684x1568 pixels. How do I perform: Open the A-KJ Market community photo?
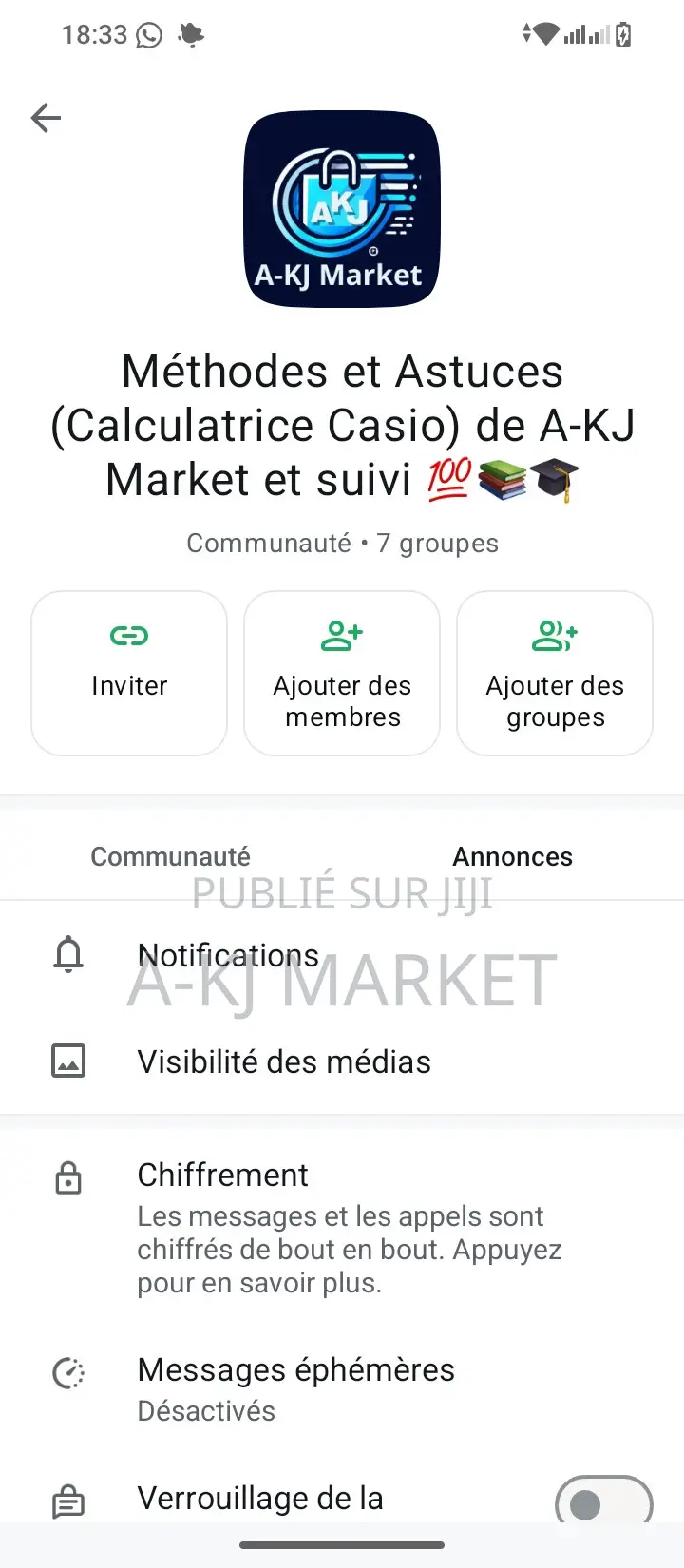click(342, 209)
